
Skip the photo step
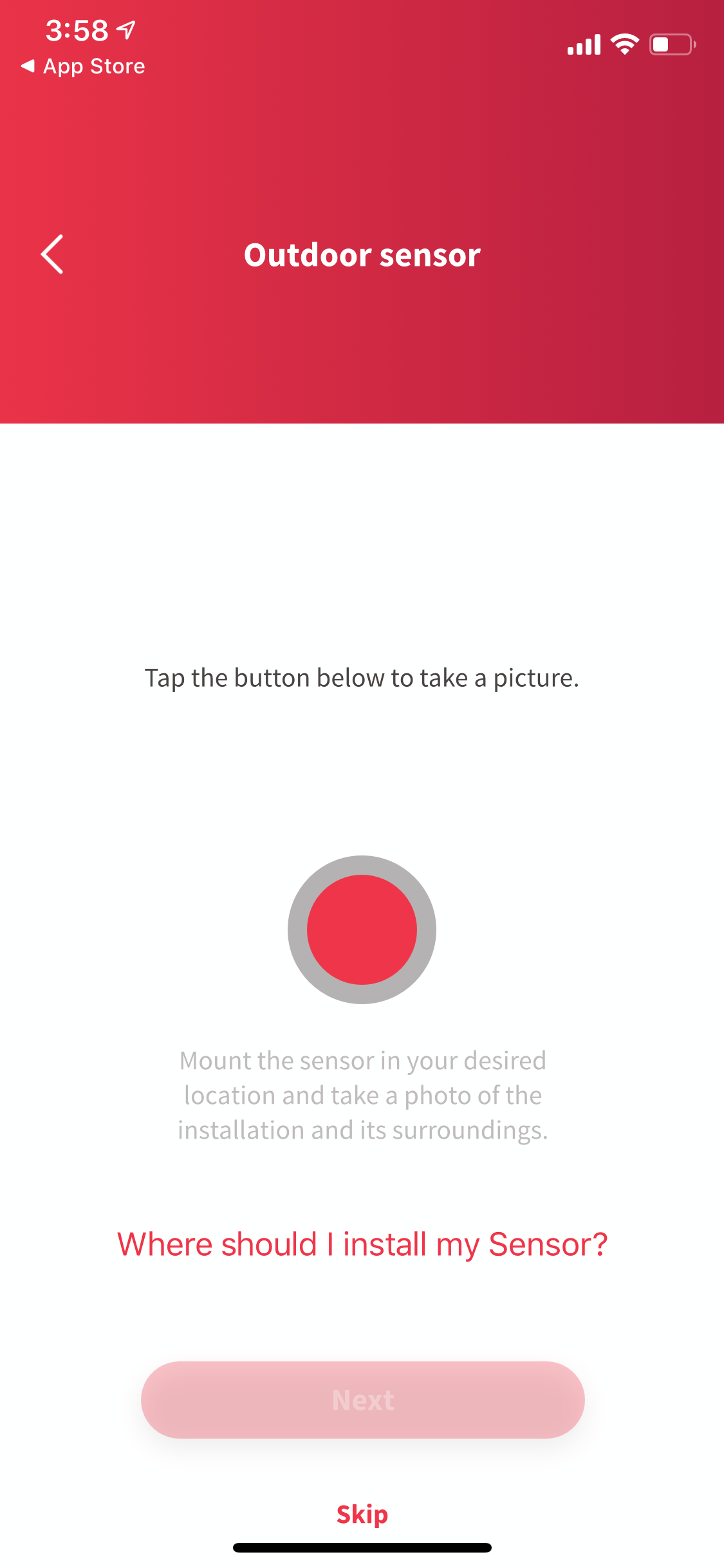pyautogui.click(x=362, y=1514)
